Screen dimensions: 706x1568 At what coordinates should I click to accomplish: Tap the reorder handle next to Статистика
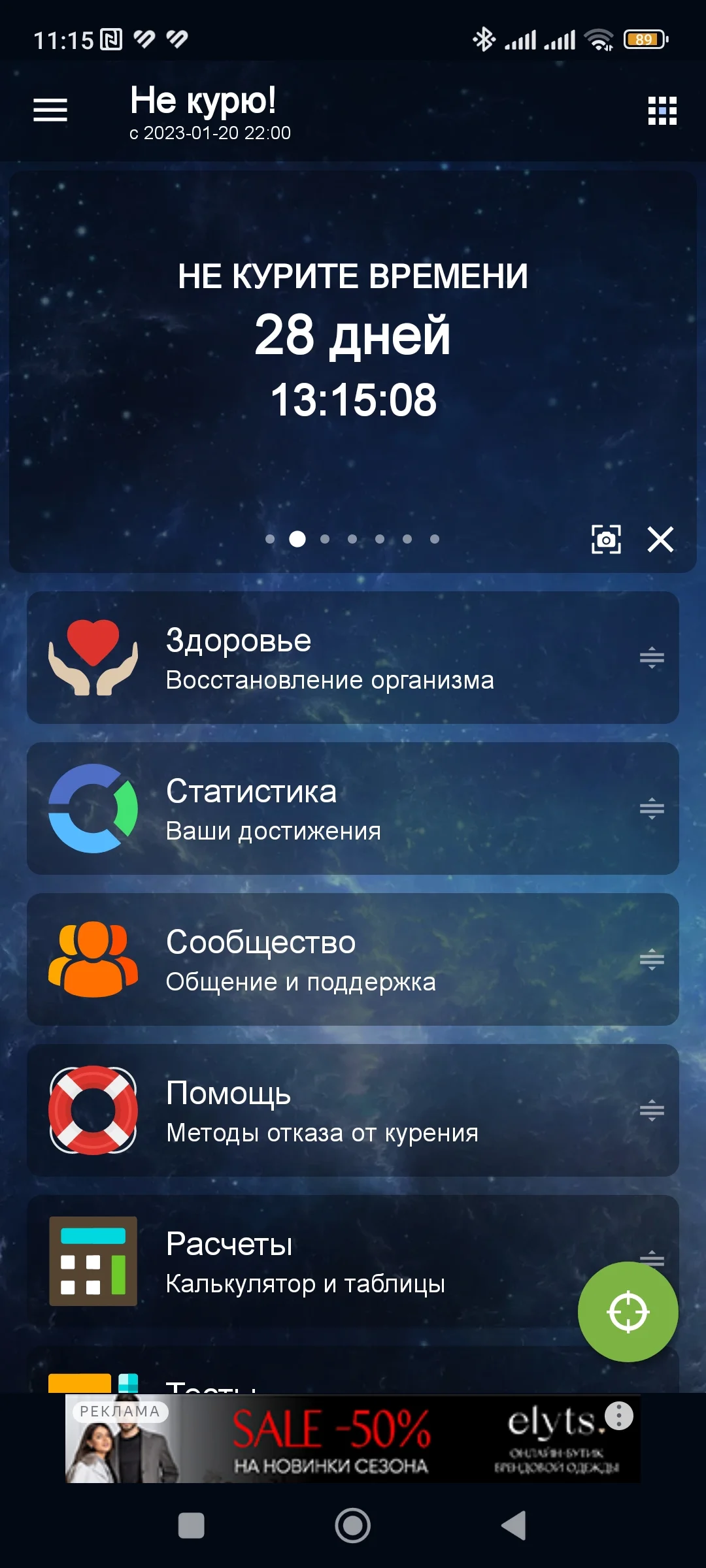click(x=652, y=809)
